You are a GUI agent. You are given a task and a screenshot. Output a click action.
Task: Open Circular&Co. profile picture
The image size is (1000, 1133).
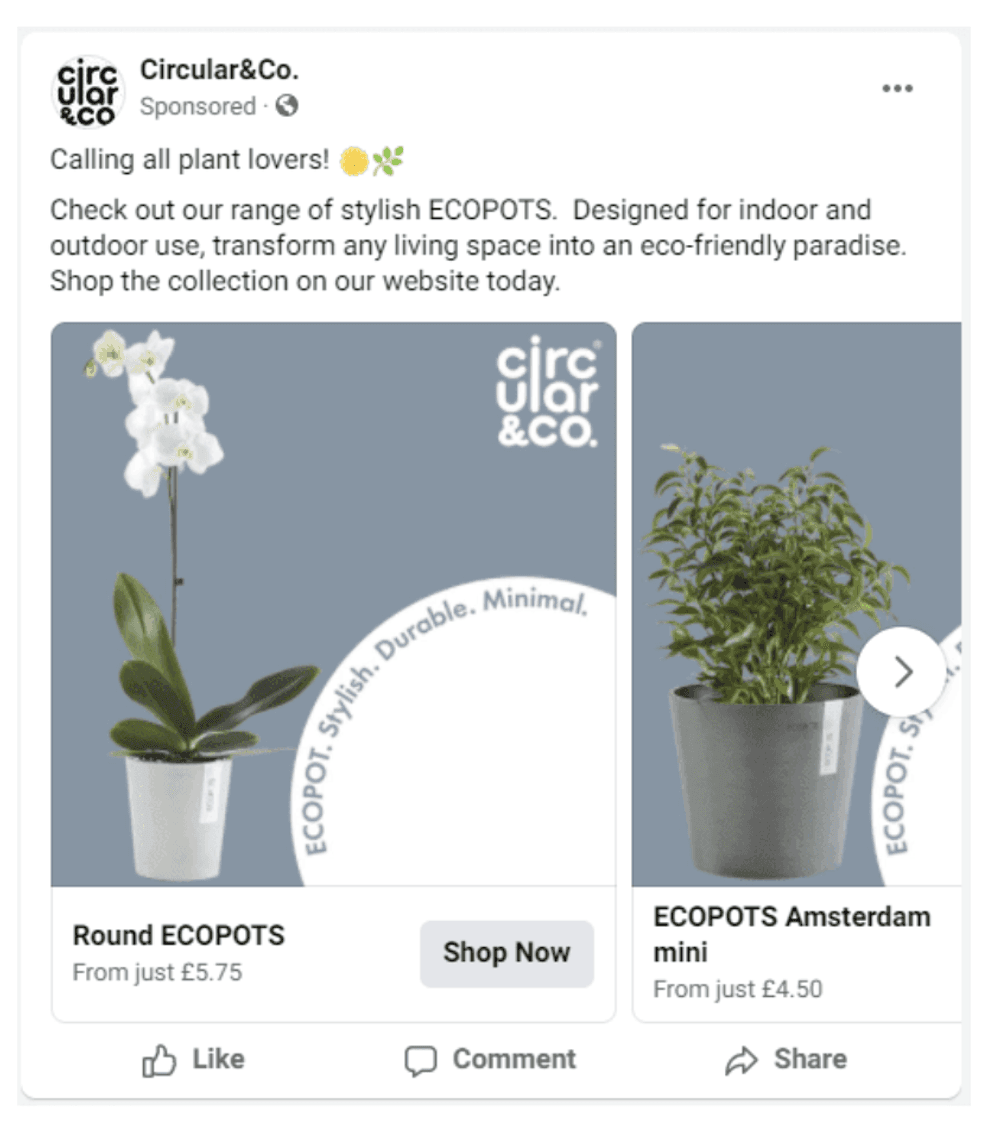[x=88, y=91]
